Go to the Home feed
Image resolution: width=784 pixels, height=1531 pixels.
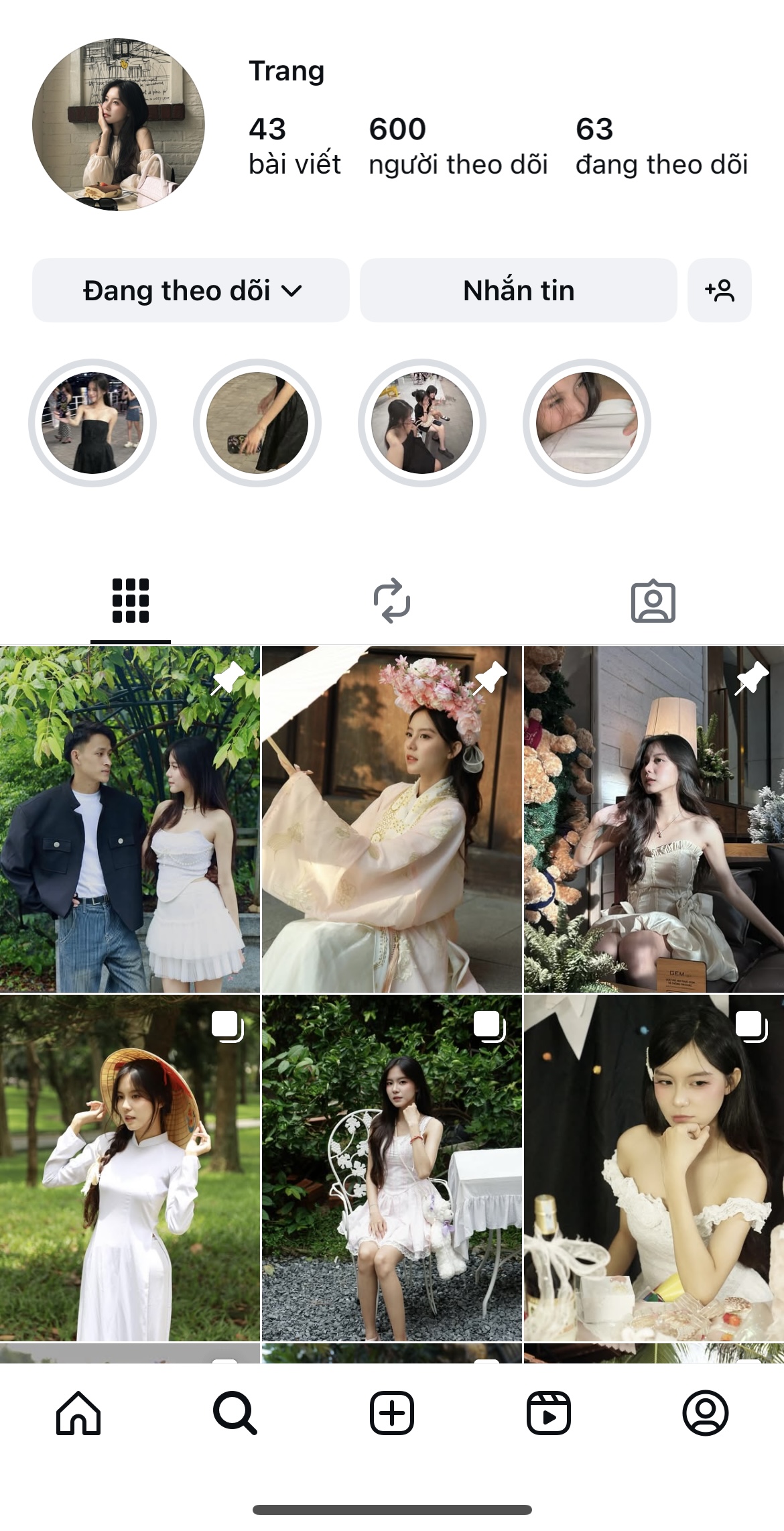[x=78, y=1412]
